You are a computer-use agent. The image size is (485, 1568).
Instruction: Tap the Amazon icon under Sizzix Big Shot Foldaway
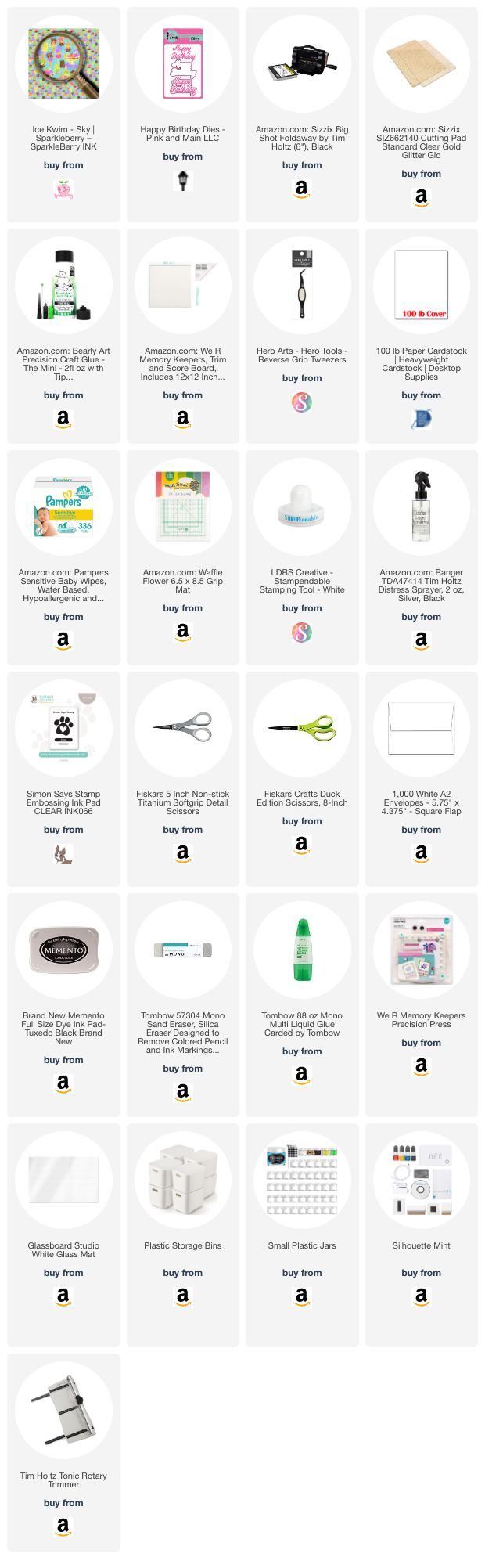click(302, 189)
